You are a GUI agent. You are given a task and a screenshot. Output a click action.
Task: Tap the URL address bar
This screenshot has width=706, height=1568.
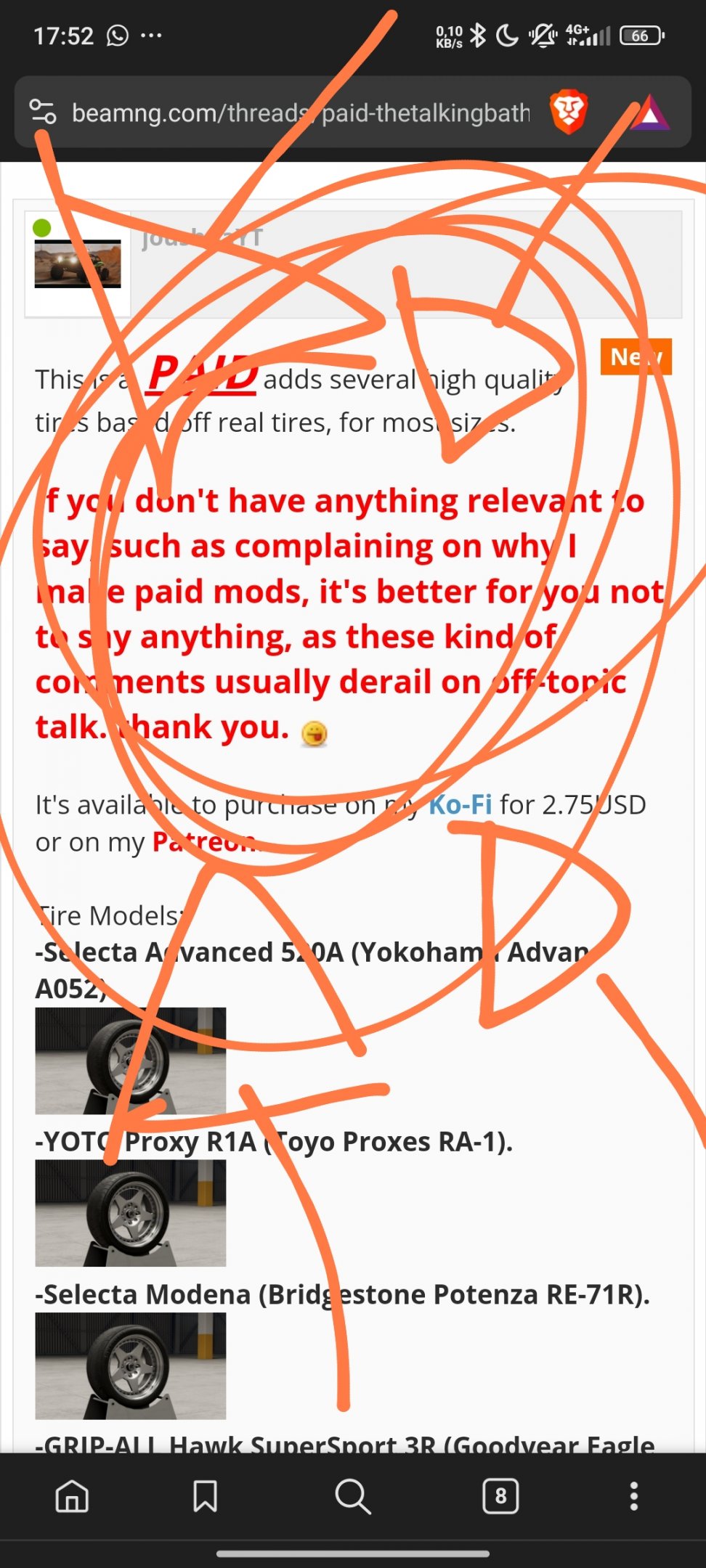pyautogui.click(x=300, y=113)
